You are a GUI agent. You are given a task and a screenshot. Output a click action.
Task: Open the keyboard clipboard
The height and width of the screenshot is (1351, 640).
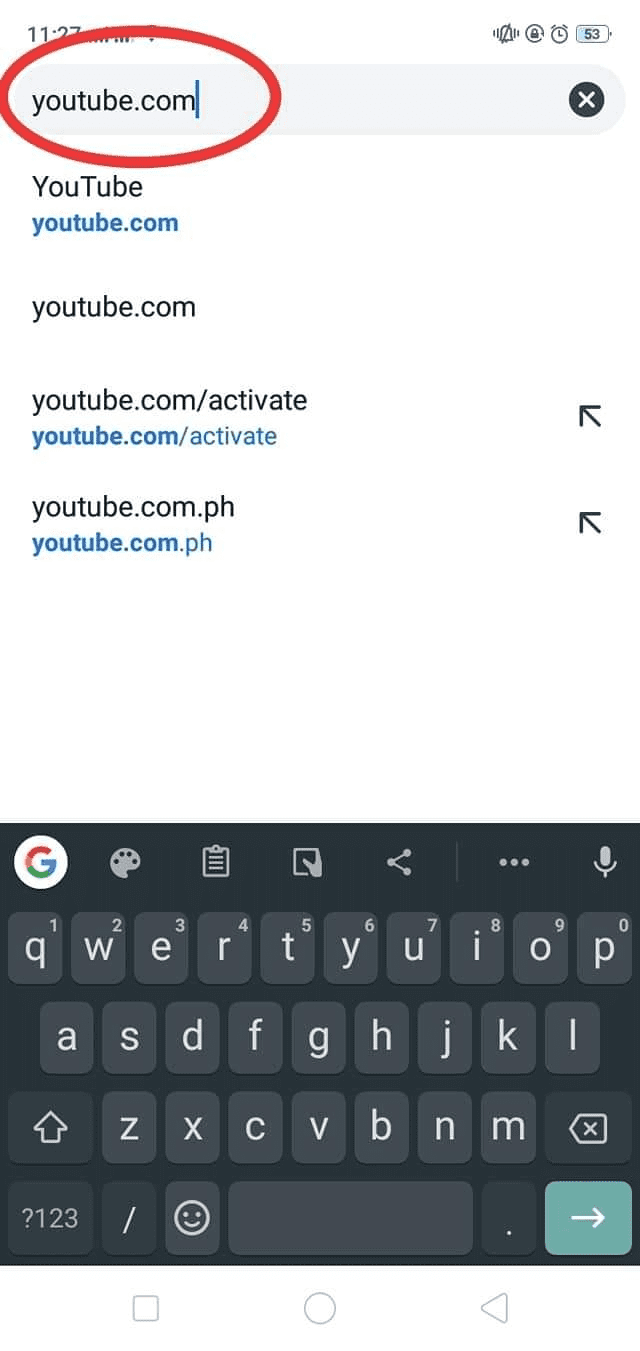point(216,862)
